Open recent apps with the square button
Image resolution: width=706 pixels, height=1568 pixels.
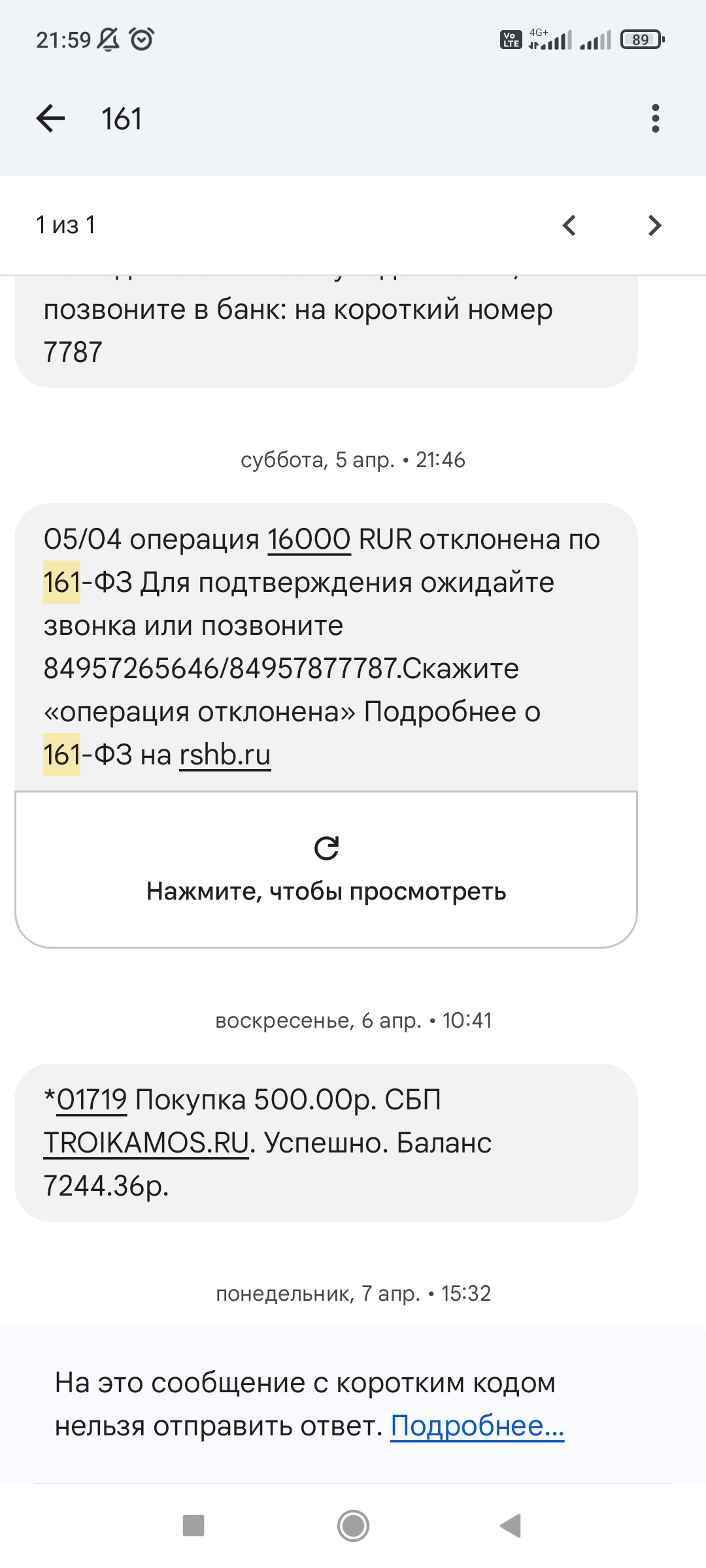pos(193,1526)
